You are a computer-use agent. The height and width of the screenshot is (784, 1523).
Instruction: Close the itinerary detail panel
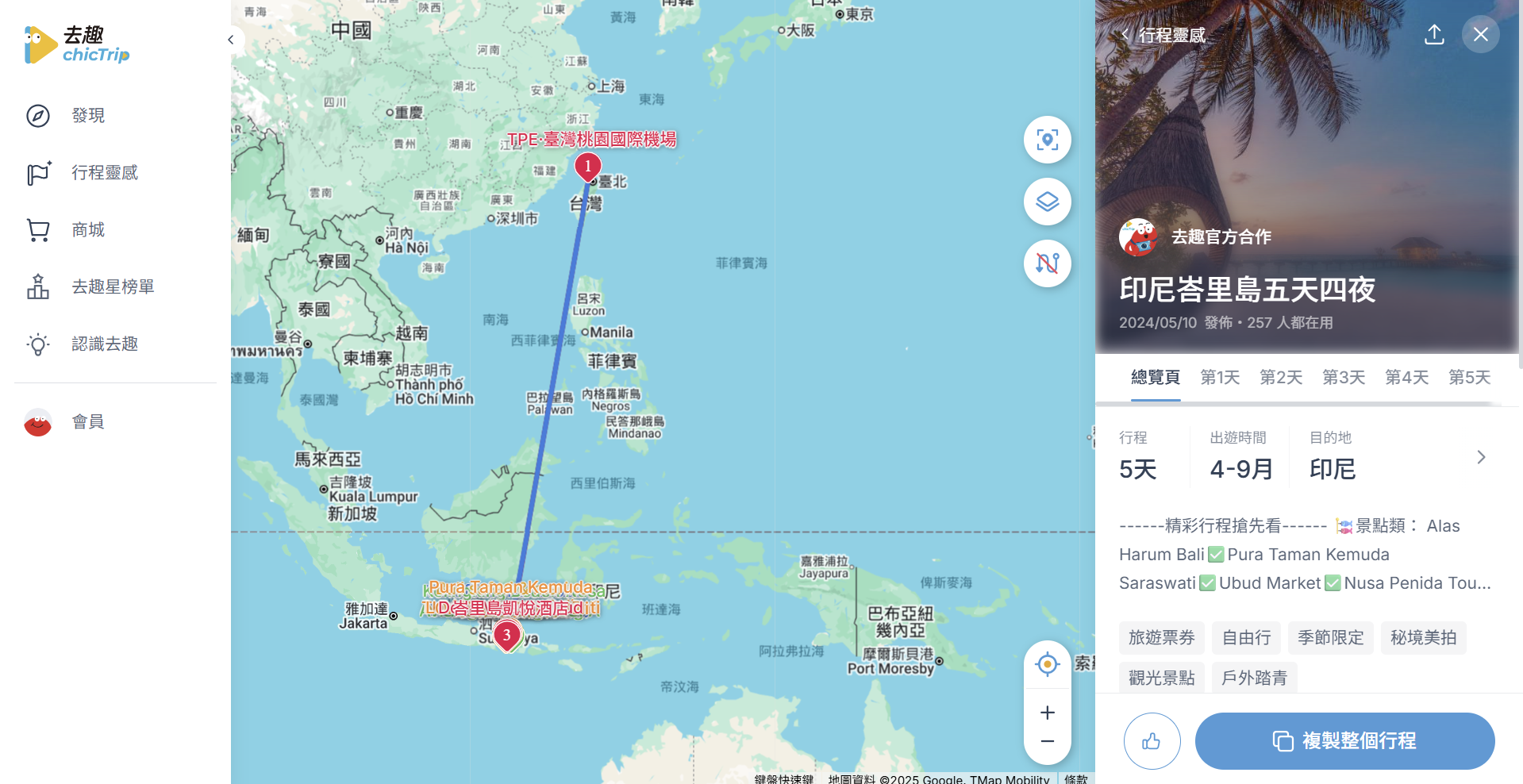pos(1480,34)
